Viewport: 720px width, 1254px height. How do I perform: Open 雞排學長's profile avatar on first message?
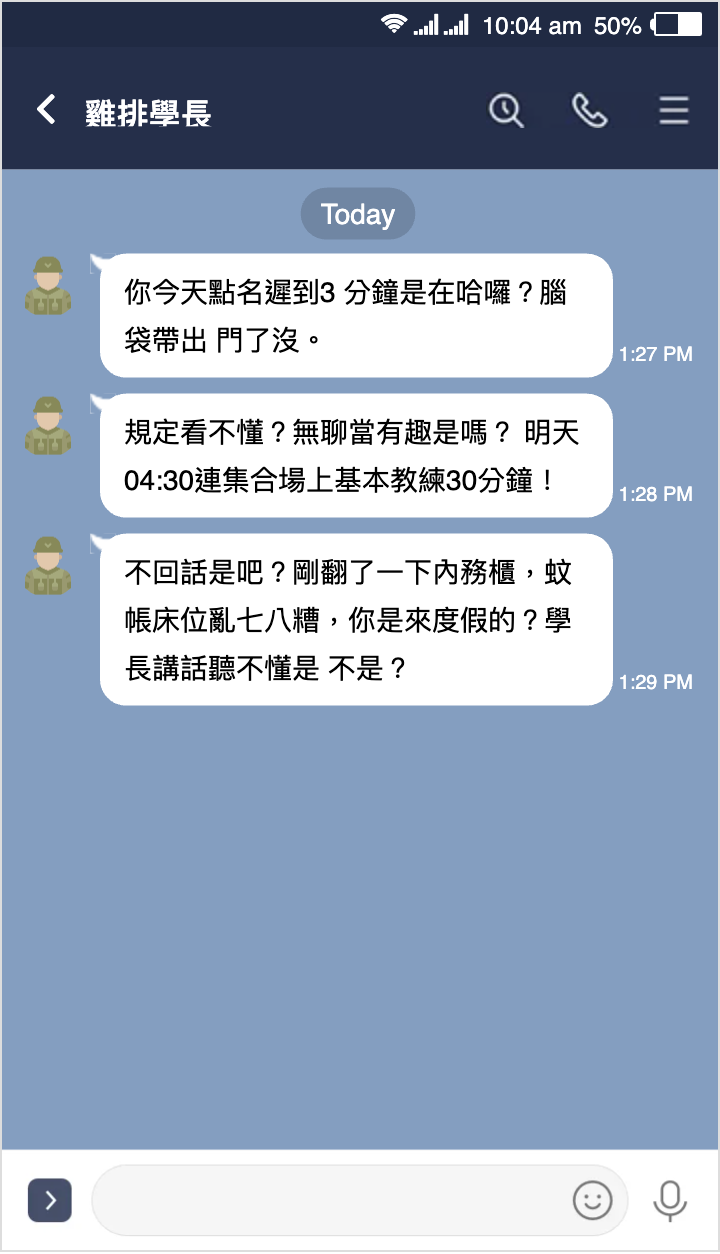click(48, 281)
